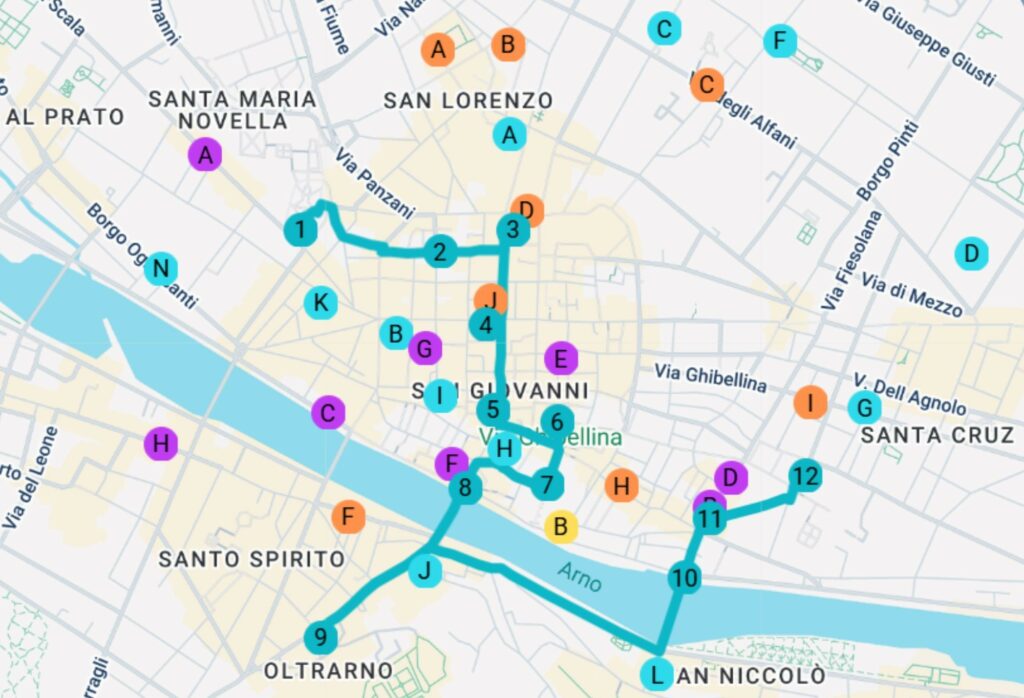Tap tour stop marker 12
Viewport: 1024px width, 698px height.
pos(804,476)
